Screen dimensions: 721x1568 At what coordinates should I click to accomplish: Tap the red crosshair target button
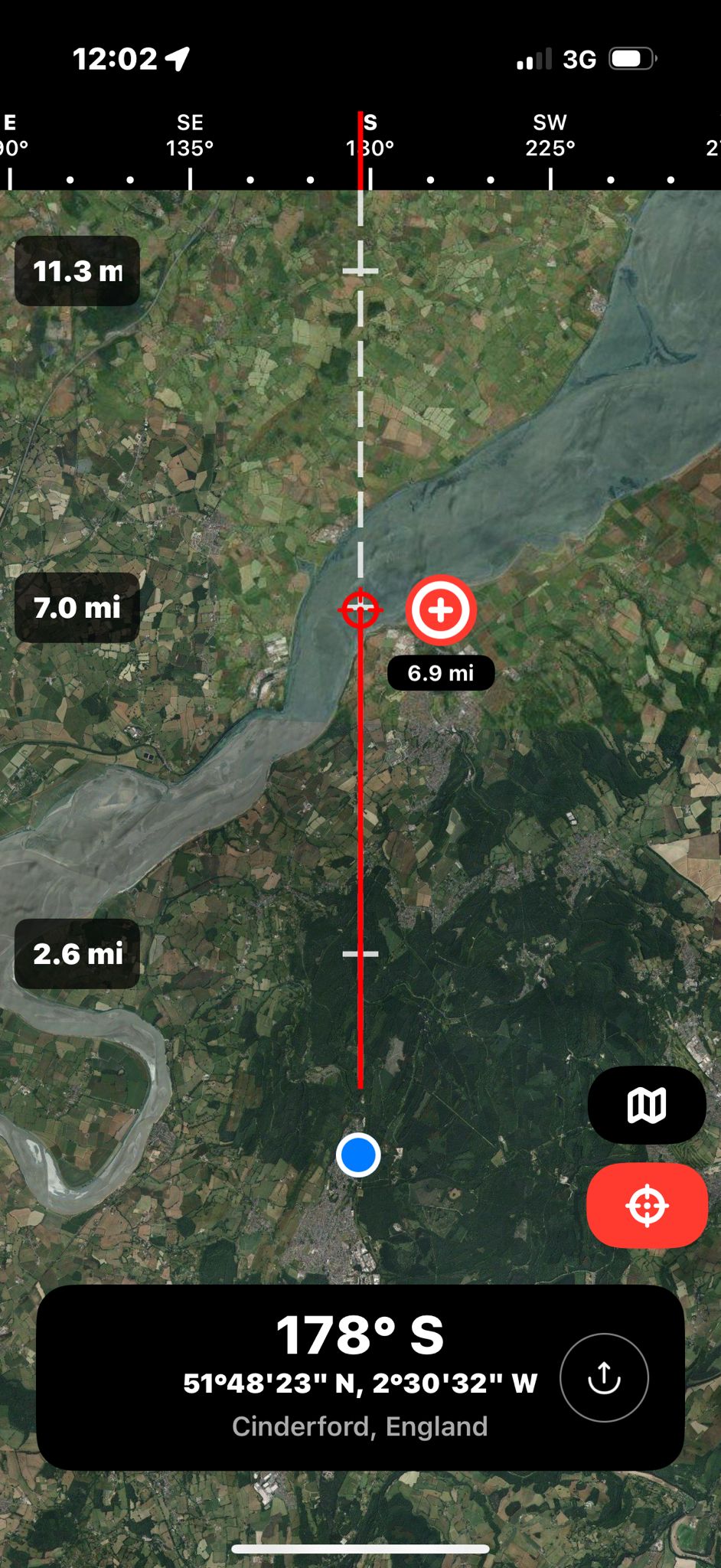point(646,1205)
